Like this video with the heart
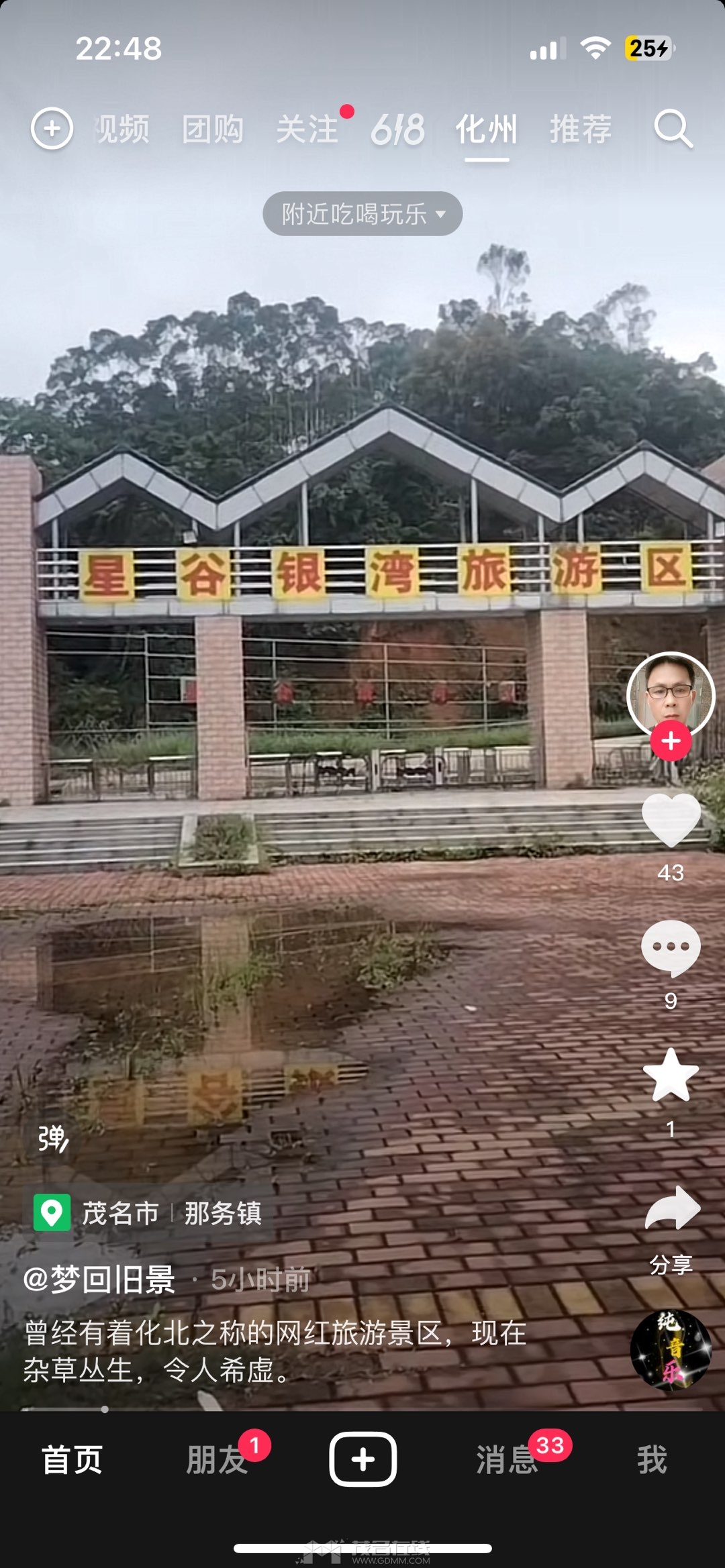725x1568 pixels. point(671,820)
